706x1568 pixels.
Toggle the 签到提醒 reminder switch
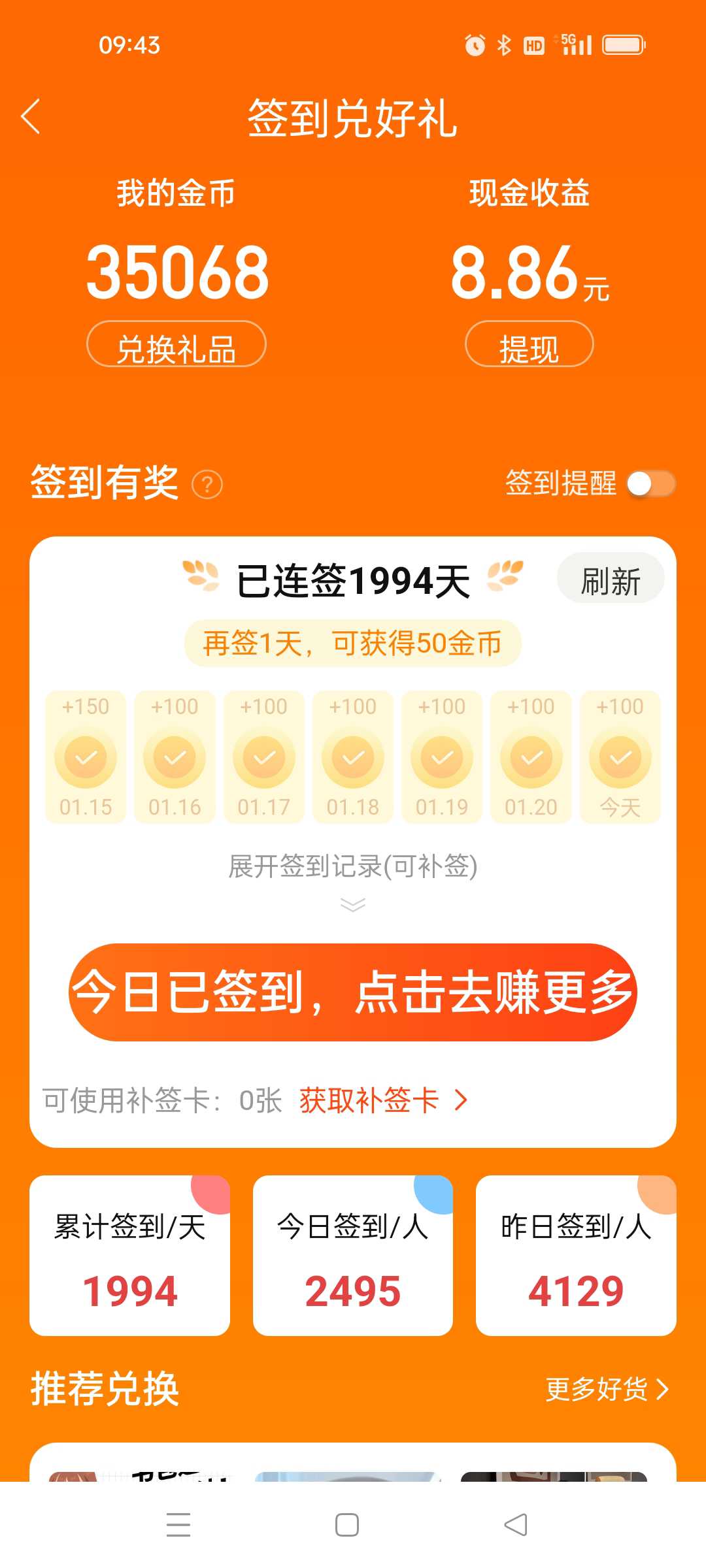click(651, 484)
